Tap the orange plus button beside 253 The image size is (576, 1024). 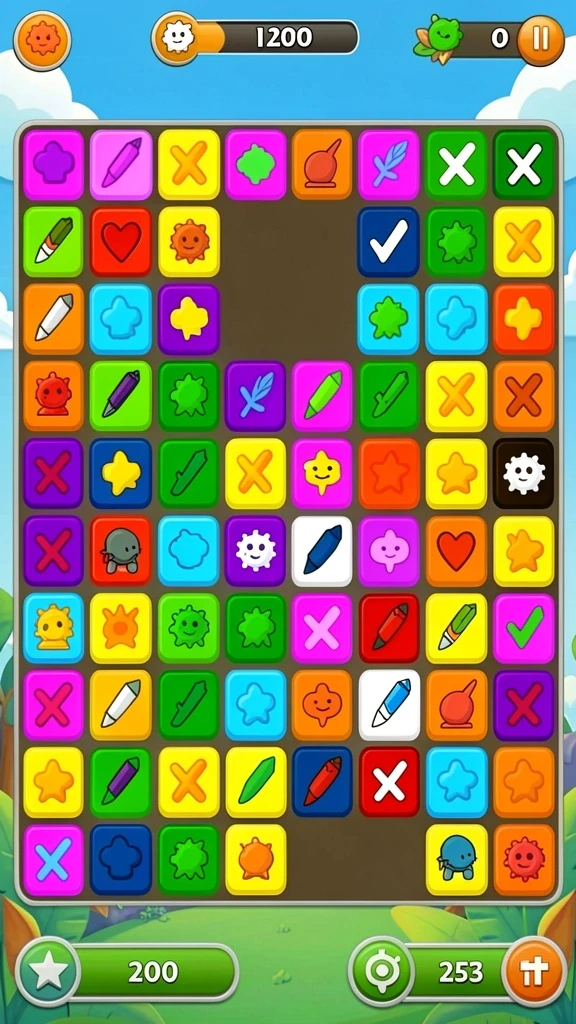click(533, 972)
